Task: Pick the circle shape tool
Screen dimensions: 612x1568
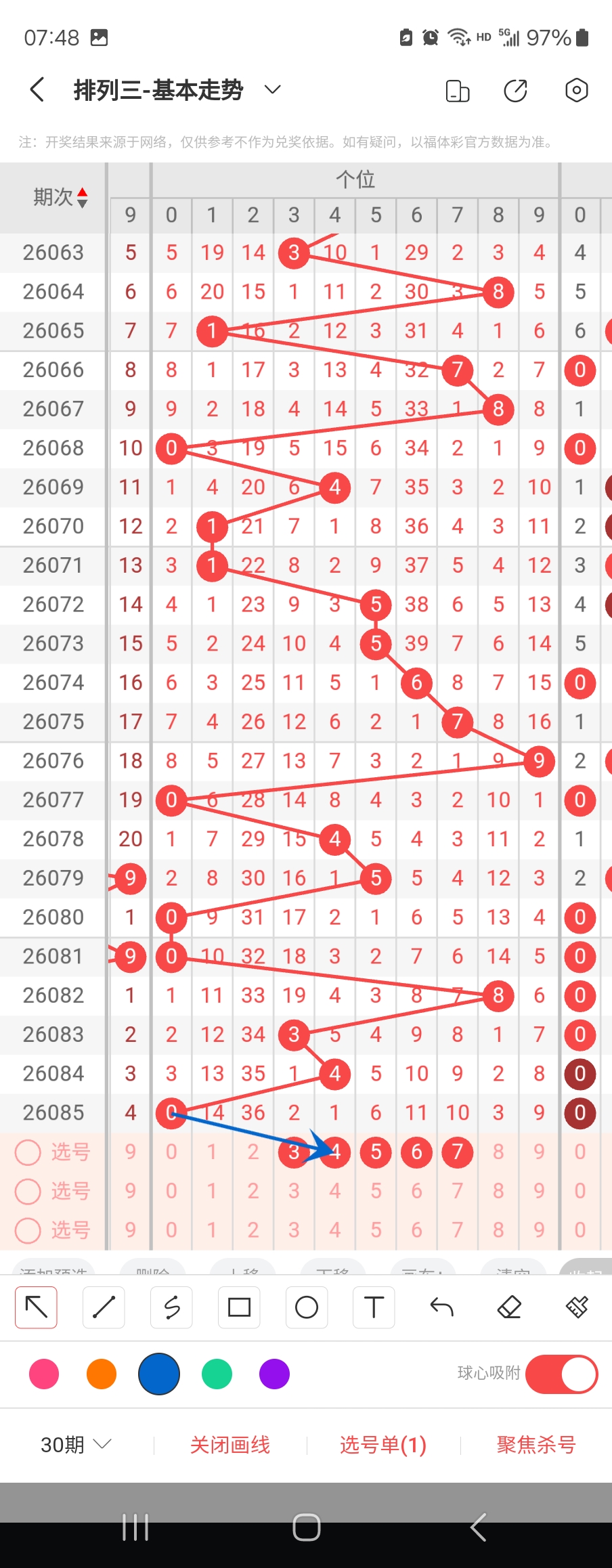Action: (307, 1307)
